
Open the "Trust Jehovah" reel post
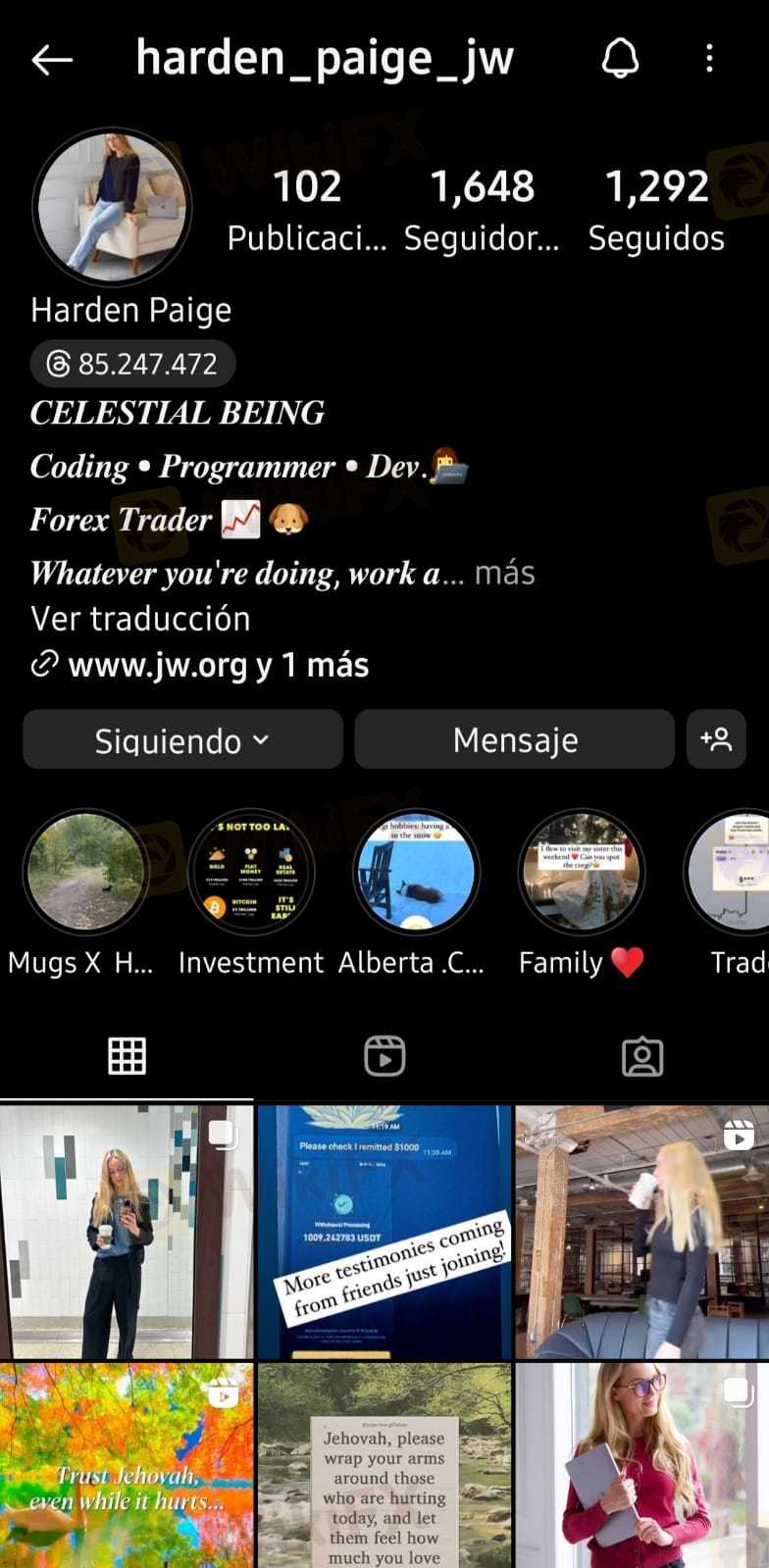point(127,1465)
